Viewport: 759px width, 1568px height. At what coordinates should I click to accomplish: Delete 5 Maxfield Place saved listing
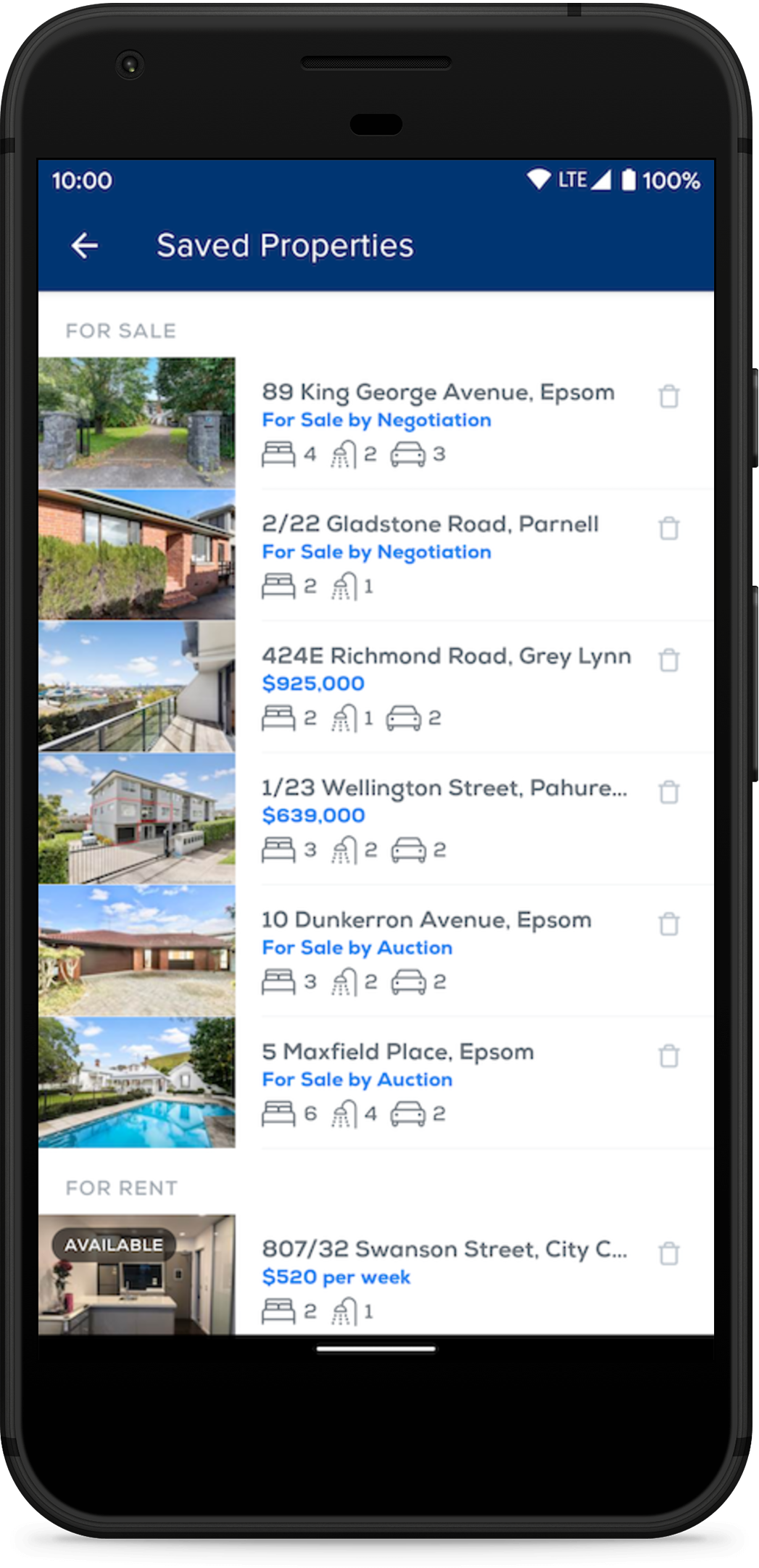(668, 1056)
